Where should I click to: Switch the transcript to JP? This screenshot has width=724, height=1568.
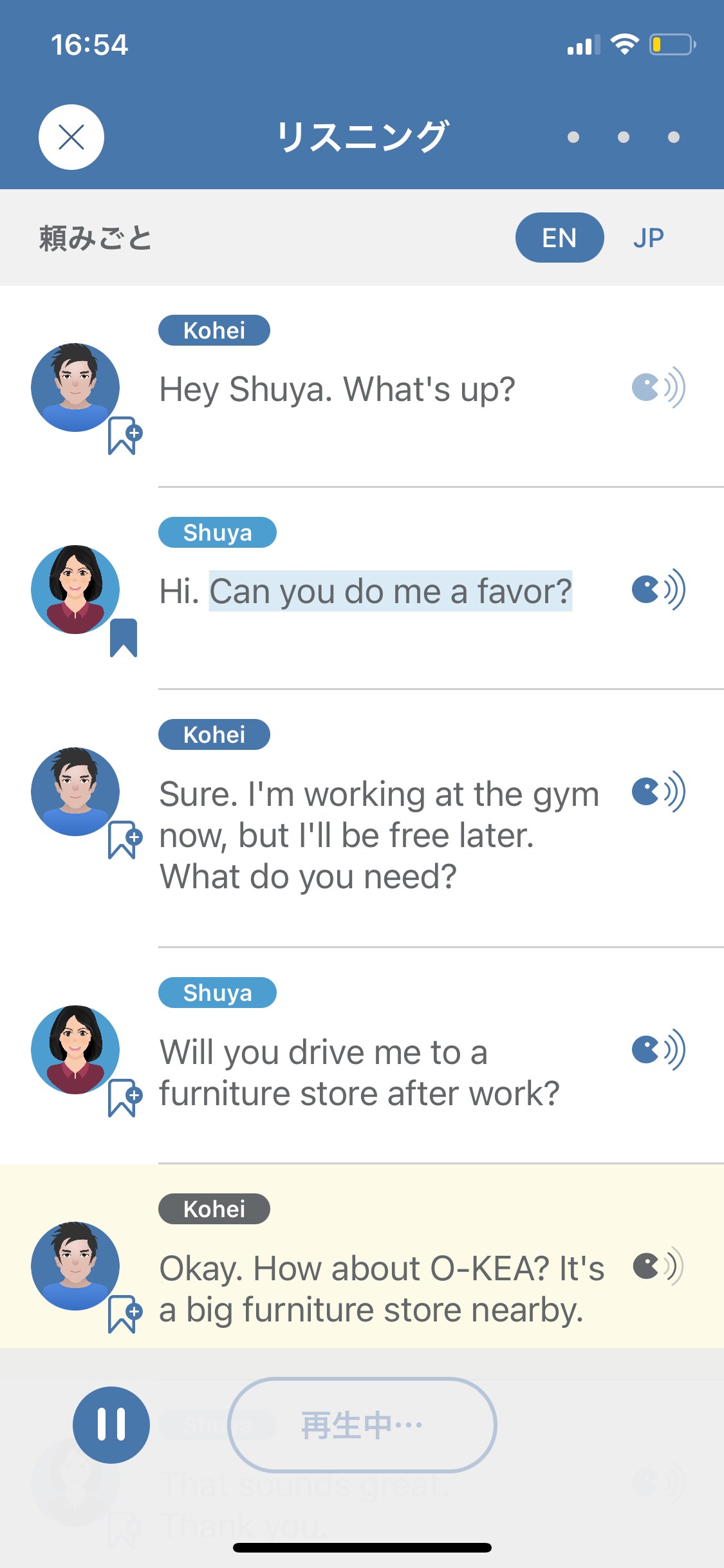(648, 238)
